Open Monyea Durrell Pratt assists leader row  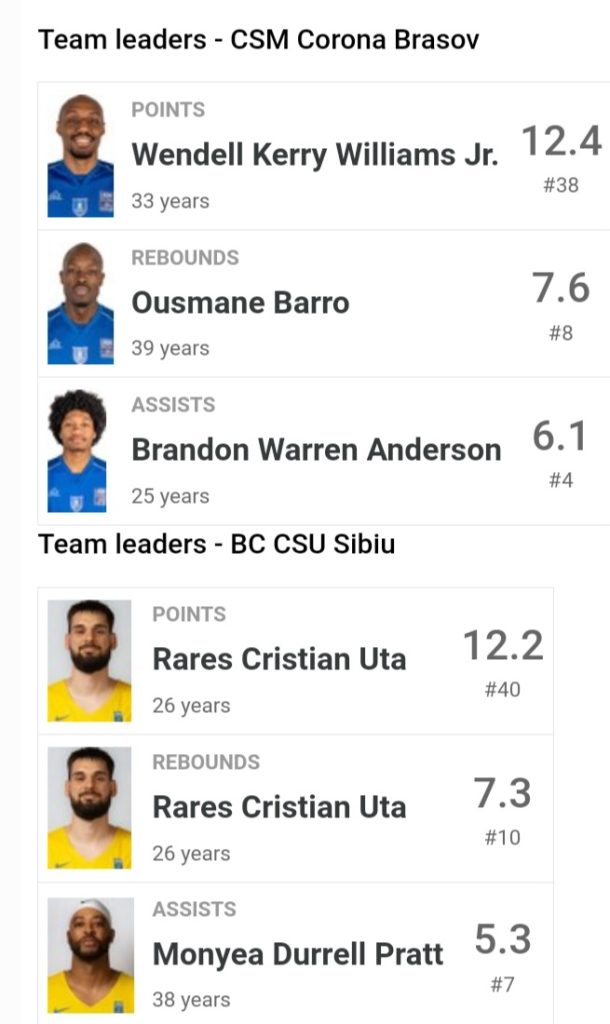pyautogui.click(x=297, y=954)
